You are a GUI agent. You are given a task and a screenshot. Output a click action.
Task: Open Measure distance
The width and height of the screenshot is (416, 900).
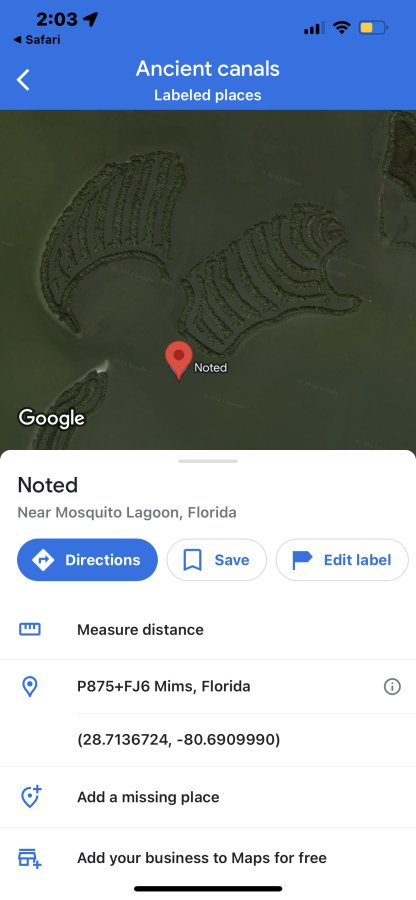coord(208,630)
